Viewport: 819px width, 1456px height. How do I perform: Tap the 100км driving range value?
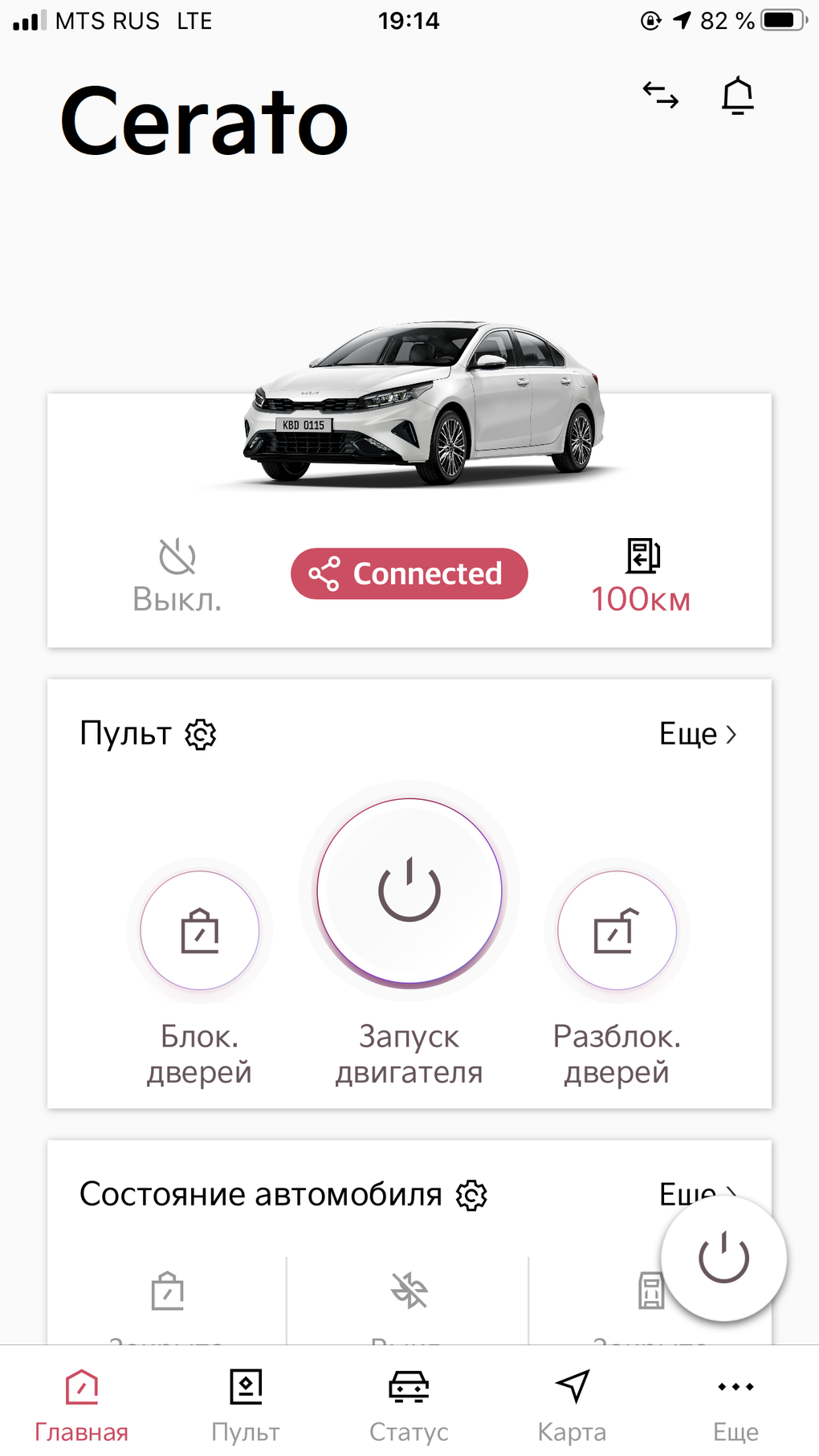[641, 598]
